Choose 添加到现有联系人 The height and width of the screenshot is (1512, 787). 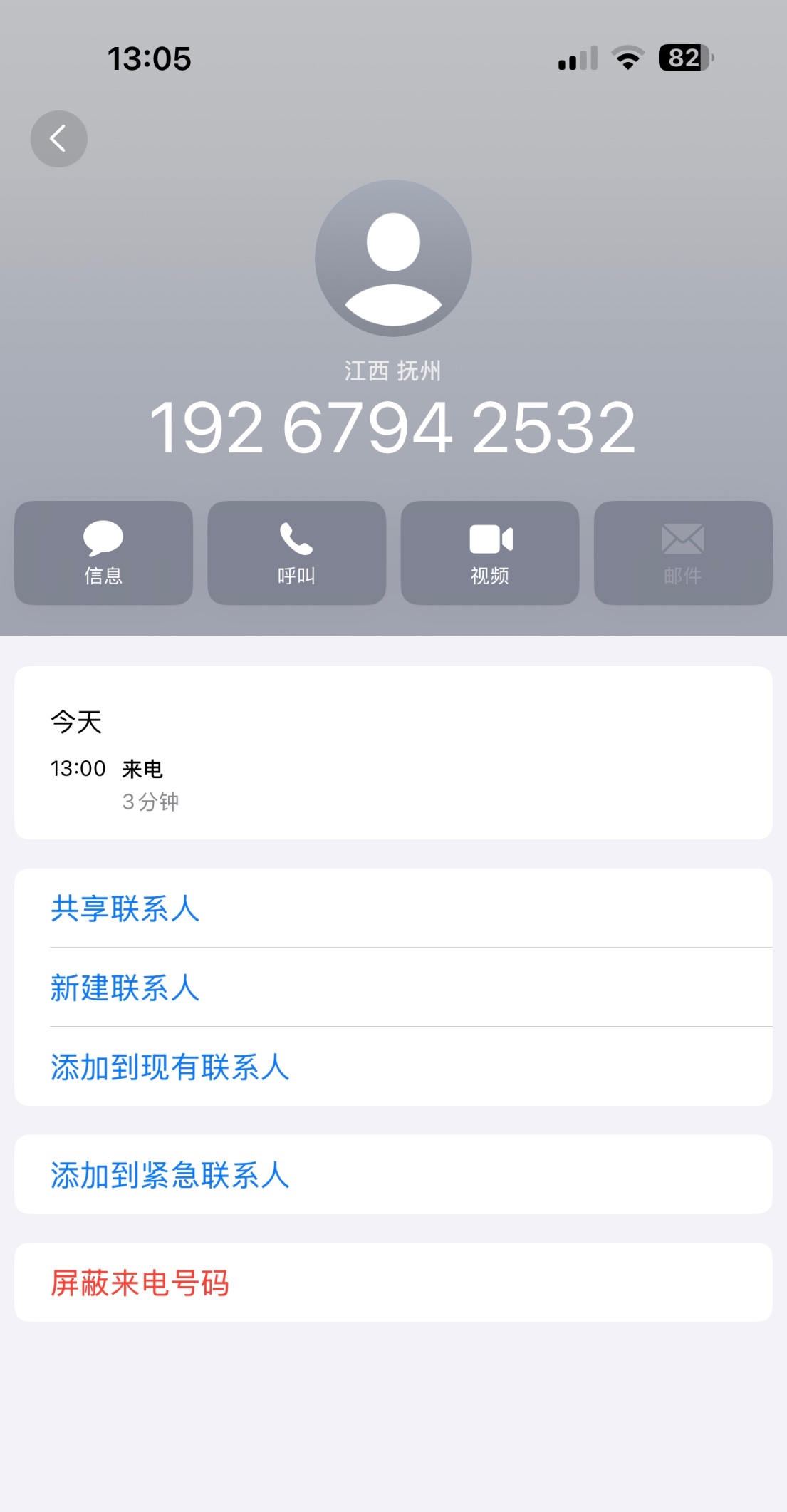point(170,1067)
